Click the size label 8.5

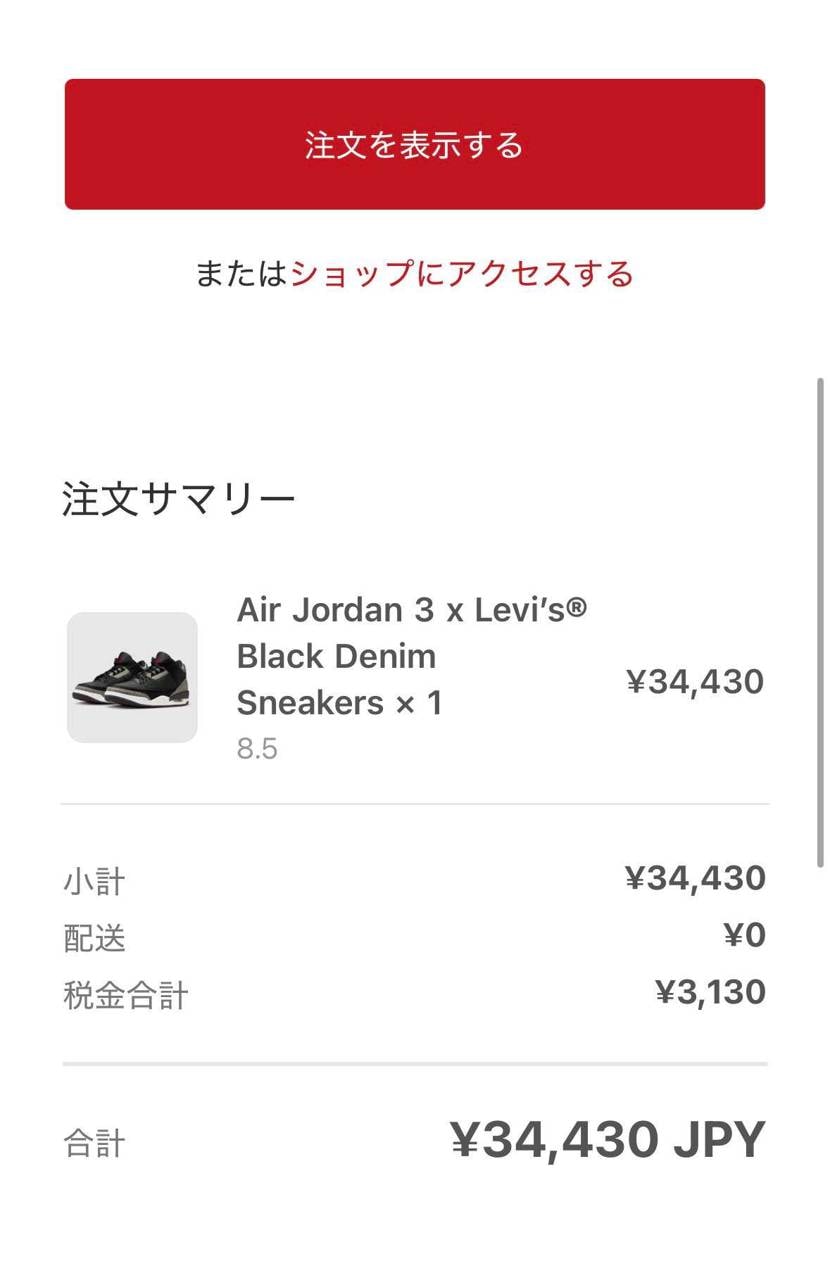coord(257,748)
